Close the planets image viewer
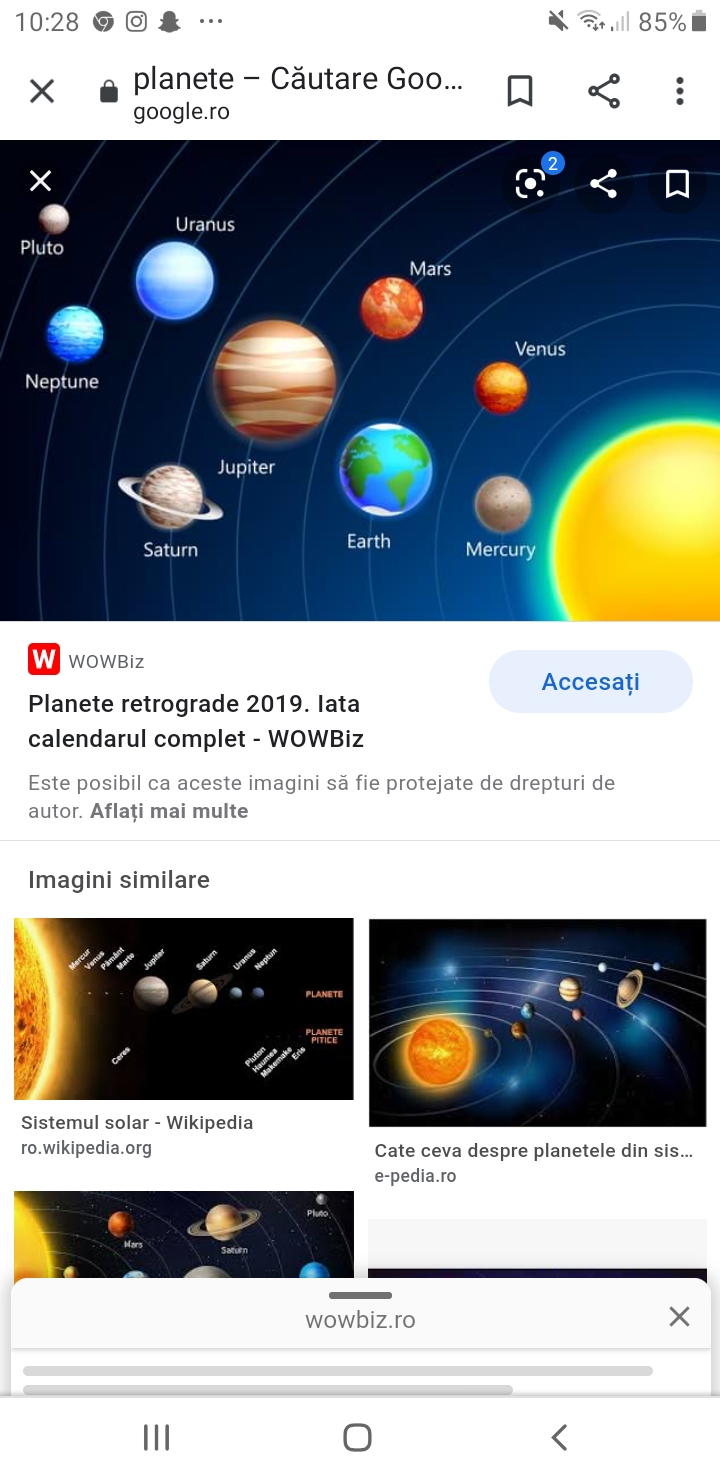720x1480 pixels. pyautogui.click(x=40, y=181)
